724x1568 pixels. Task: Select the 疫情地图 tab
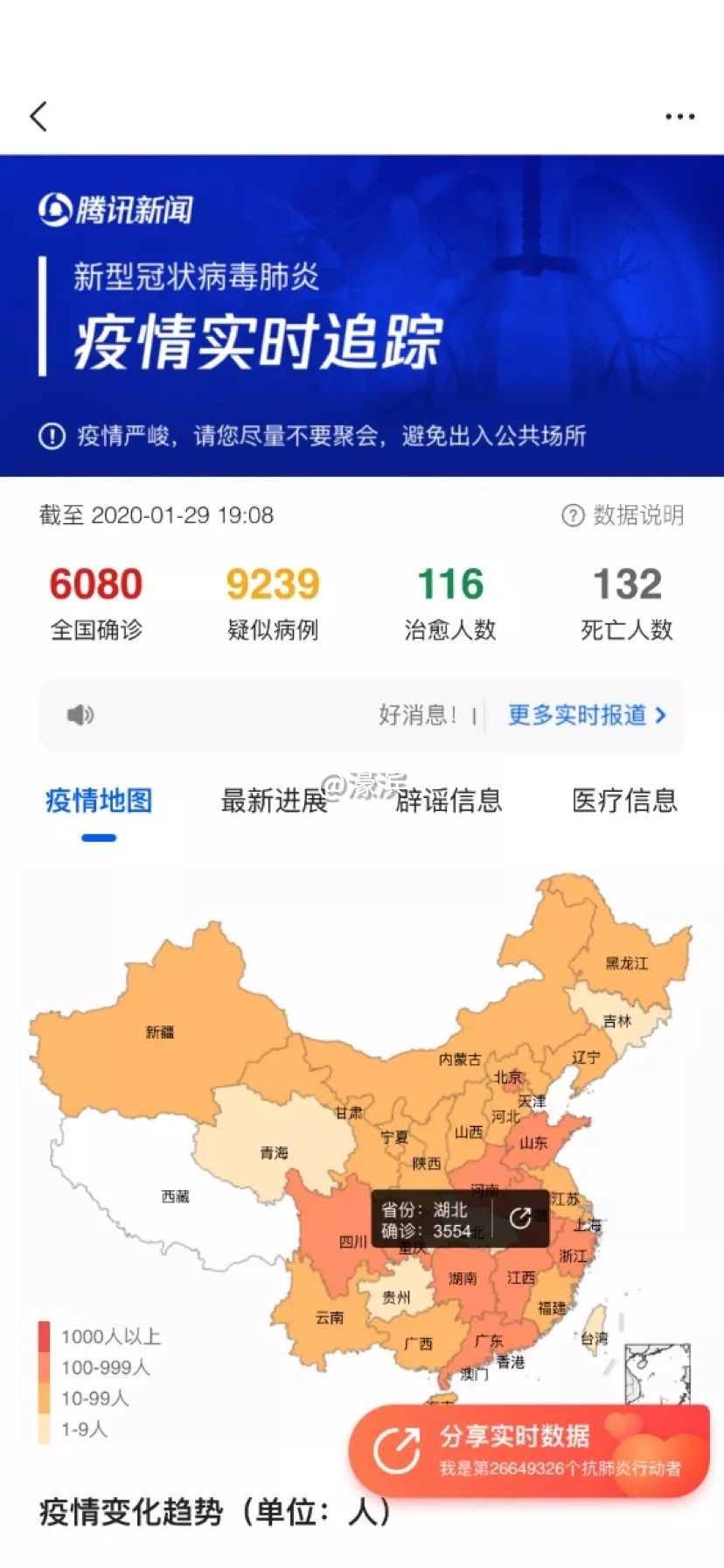click(x=99, y=801)
